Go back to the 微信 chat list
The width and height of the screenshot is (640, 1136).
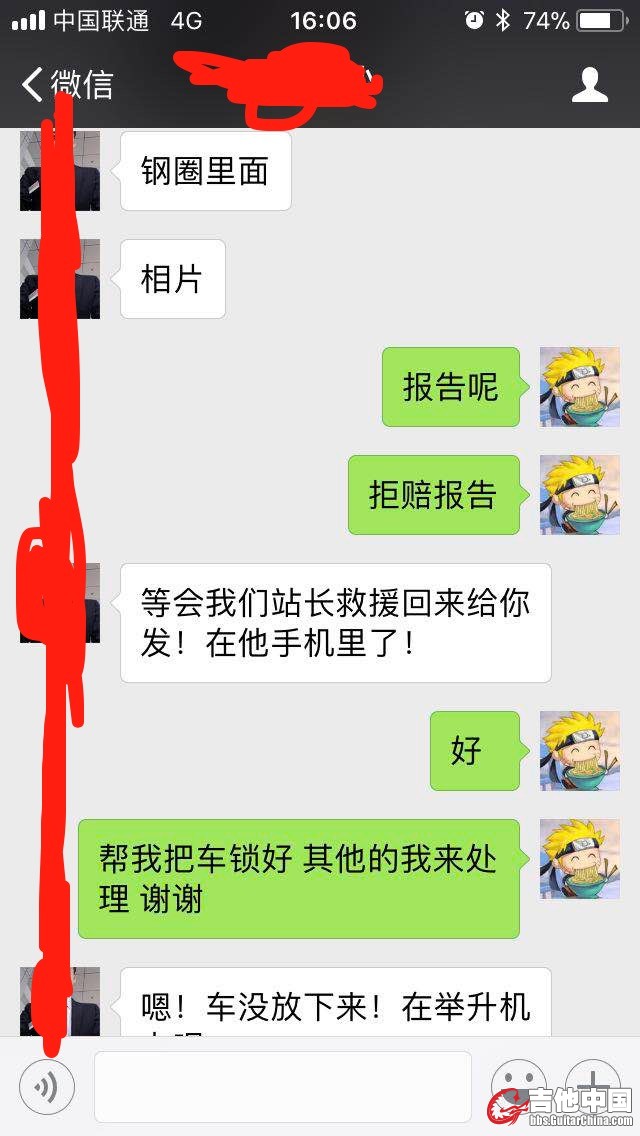tap(66, 85)
